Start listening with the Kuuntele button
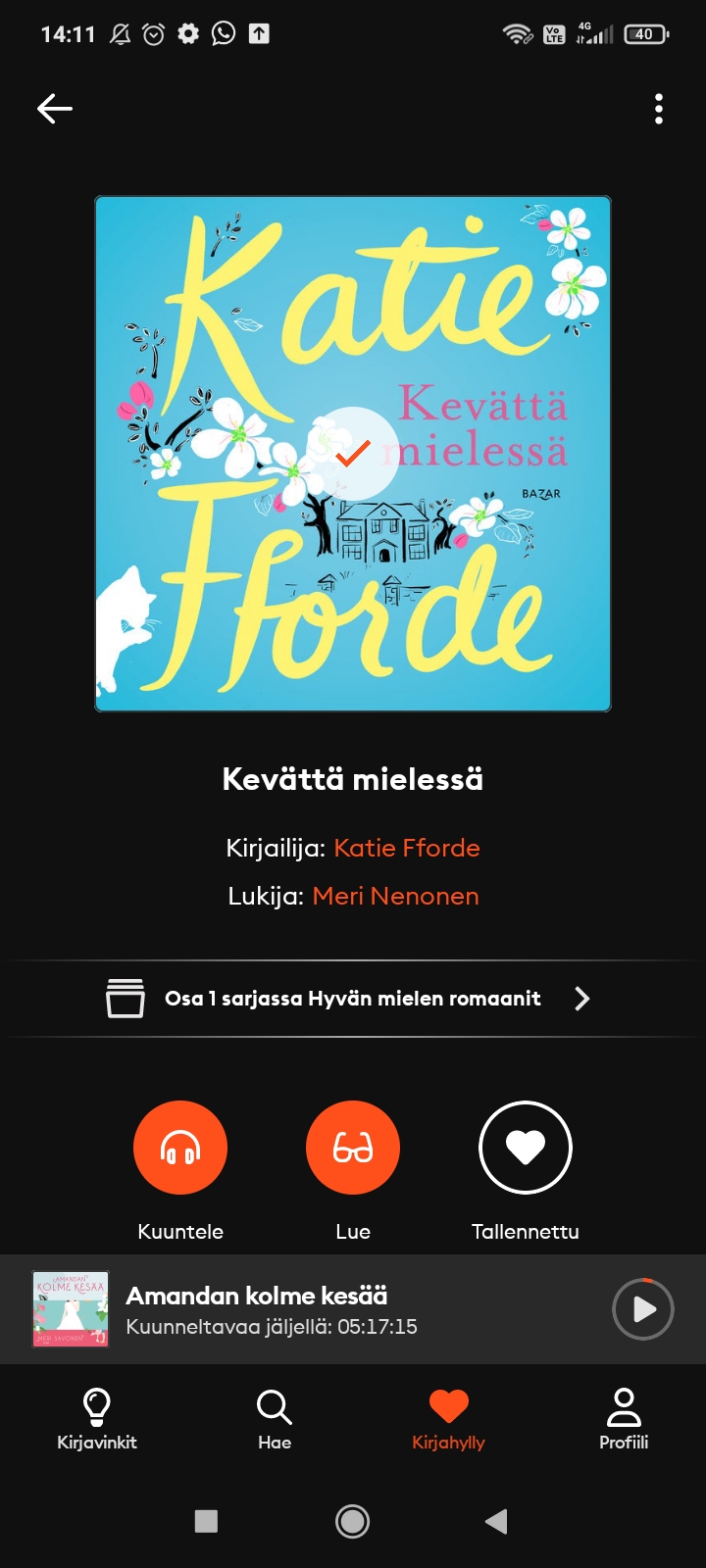This screenshot has height=1568, width=706. click(x=180, y=1148)
